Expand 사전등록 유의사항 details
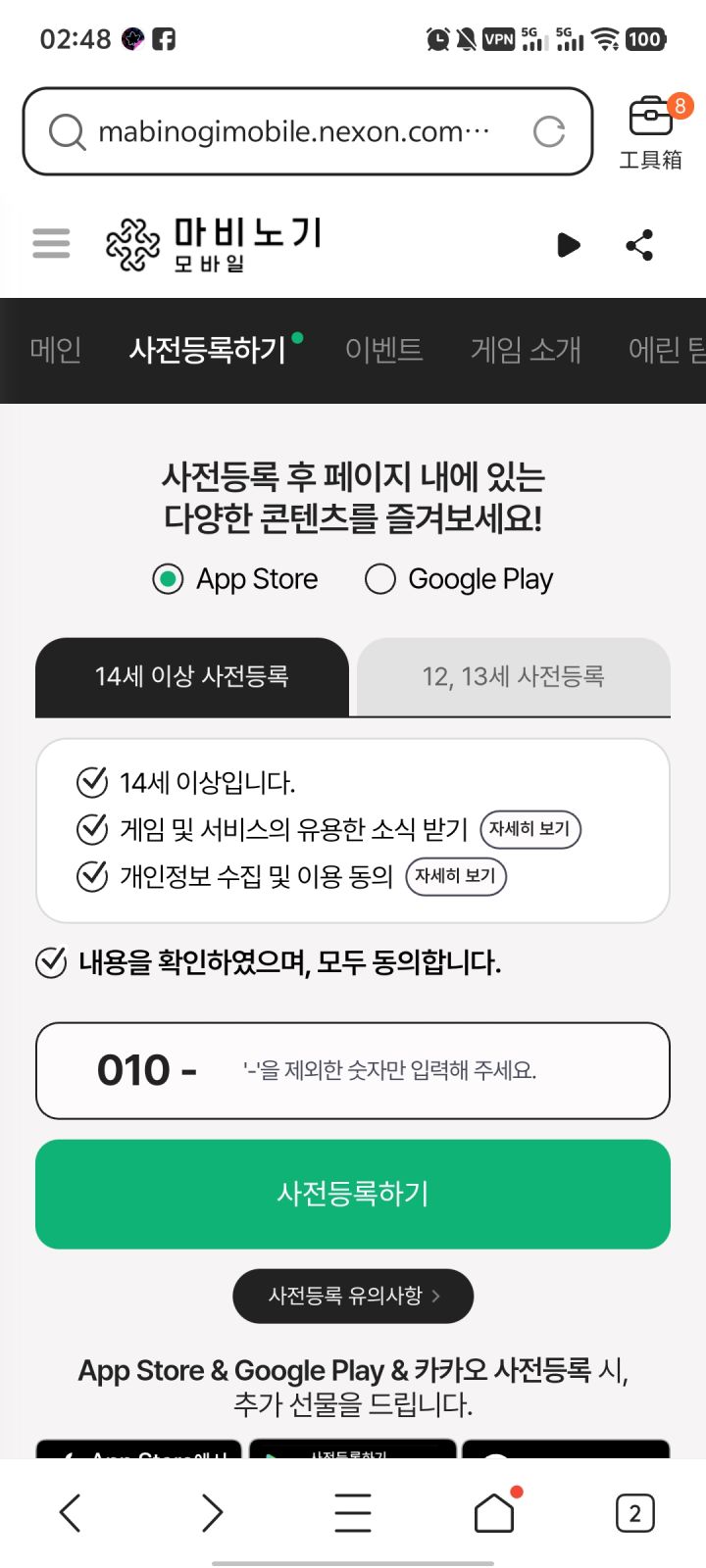 tap(352, 1296)
